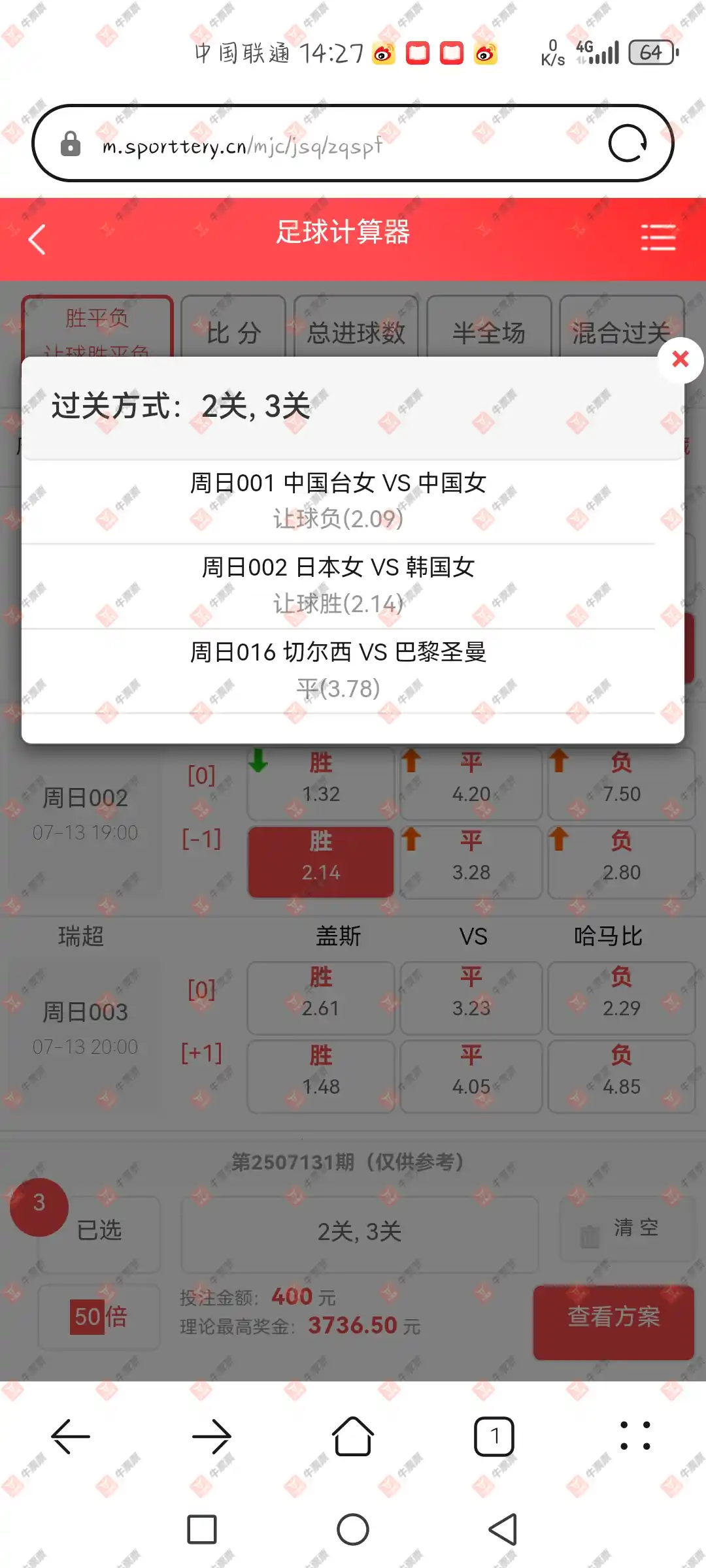Open the header list menu
Image resolution: width=706 pixels, height=1568 pixels.
pyautogui.click(x=658, y=237)
